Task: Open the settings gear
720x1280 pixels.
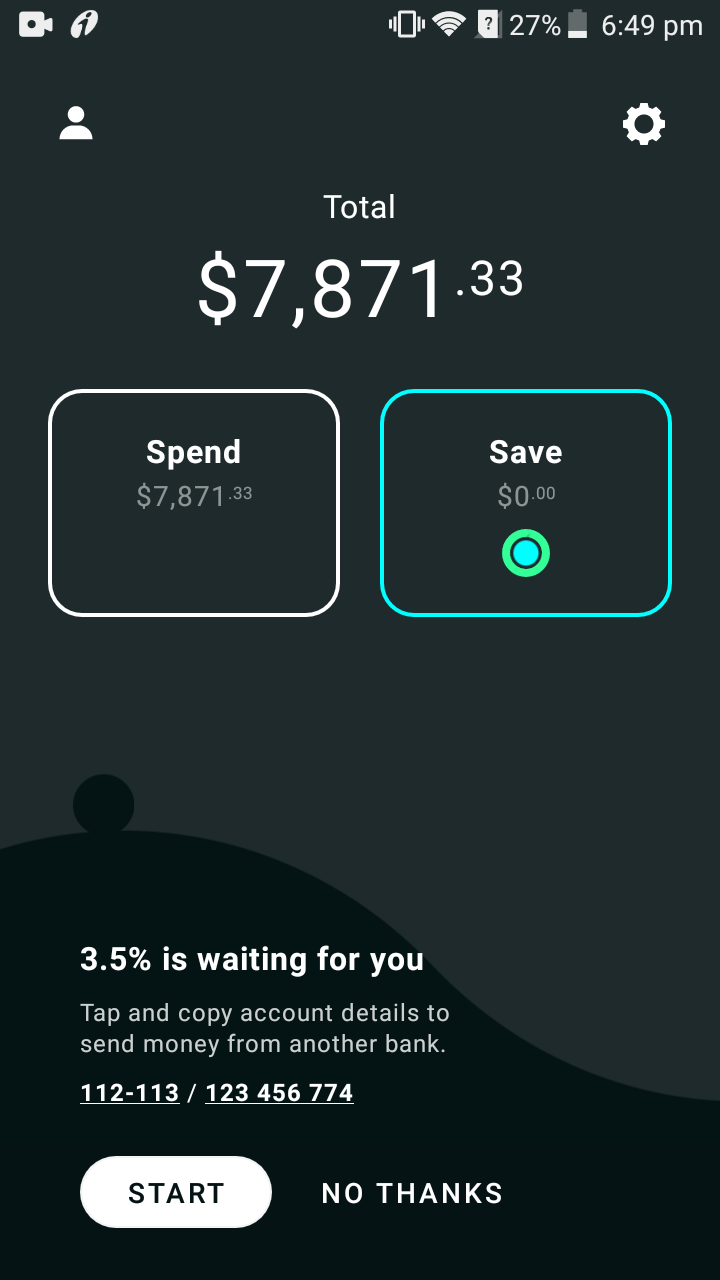Action: 643,125
